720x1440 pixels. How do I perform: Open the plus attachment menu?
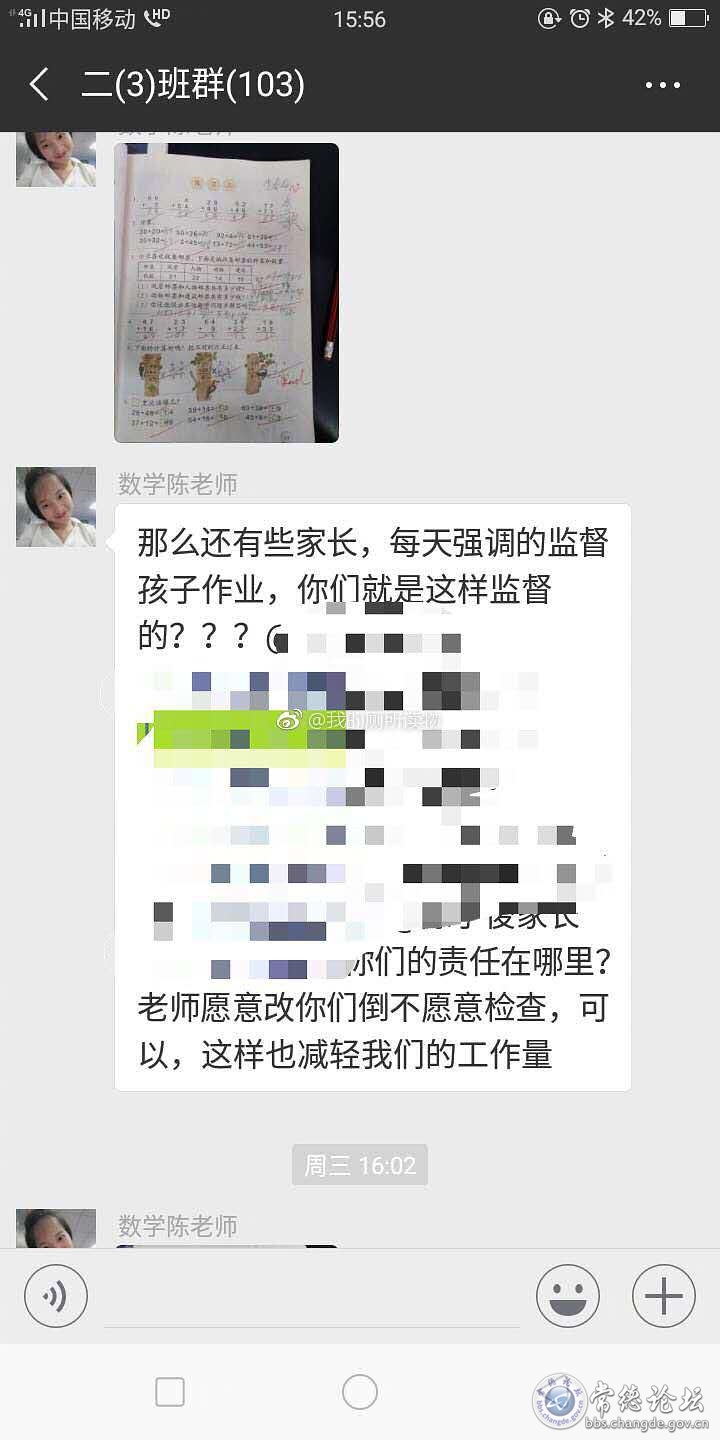pyautogui.click(x=663, y=1297)
